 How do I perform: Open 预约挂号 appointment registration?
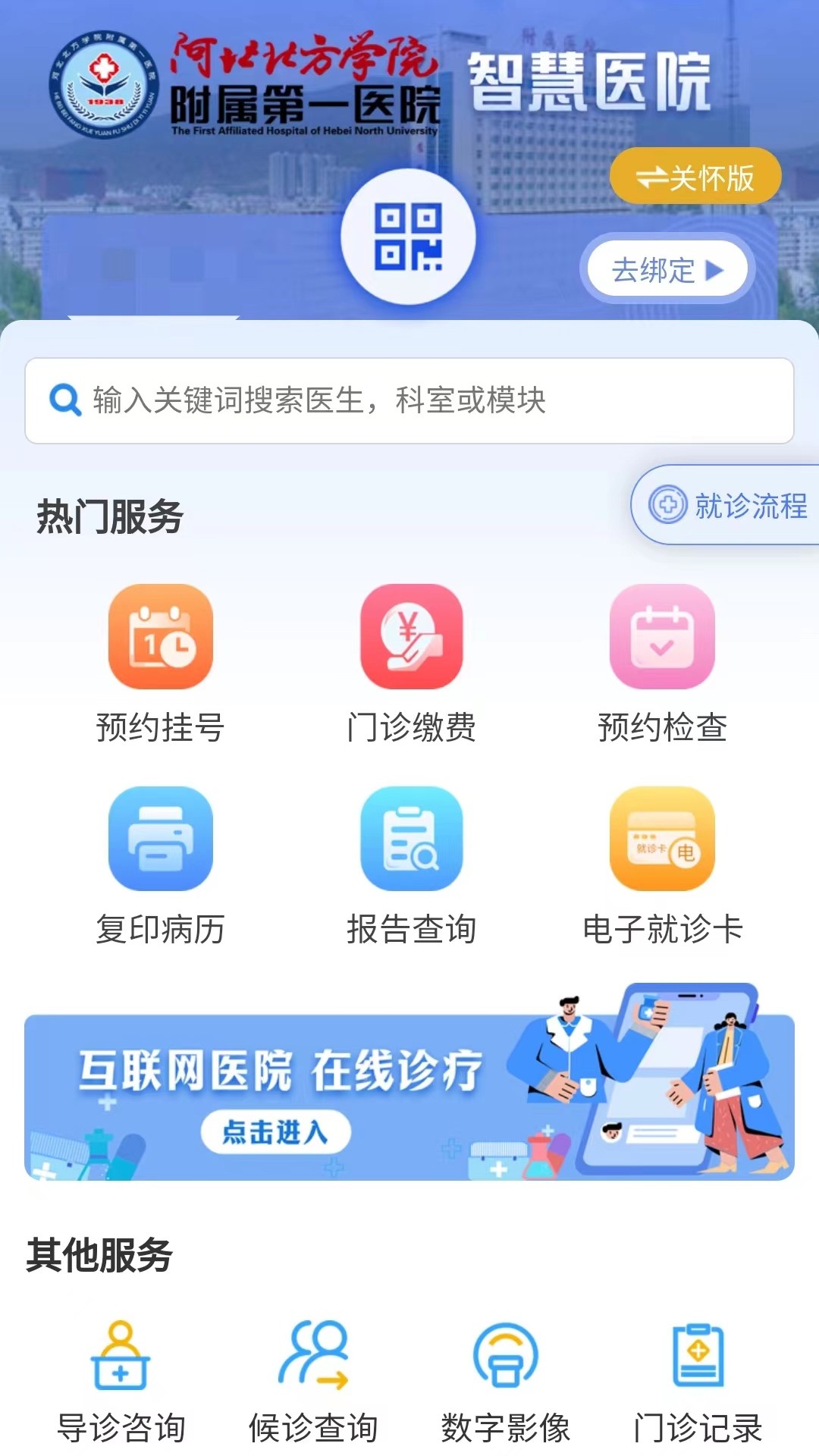161,664
